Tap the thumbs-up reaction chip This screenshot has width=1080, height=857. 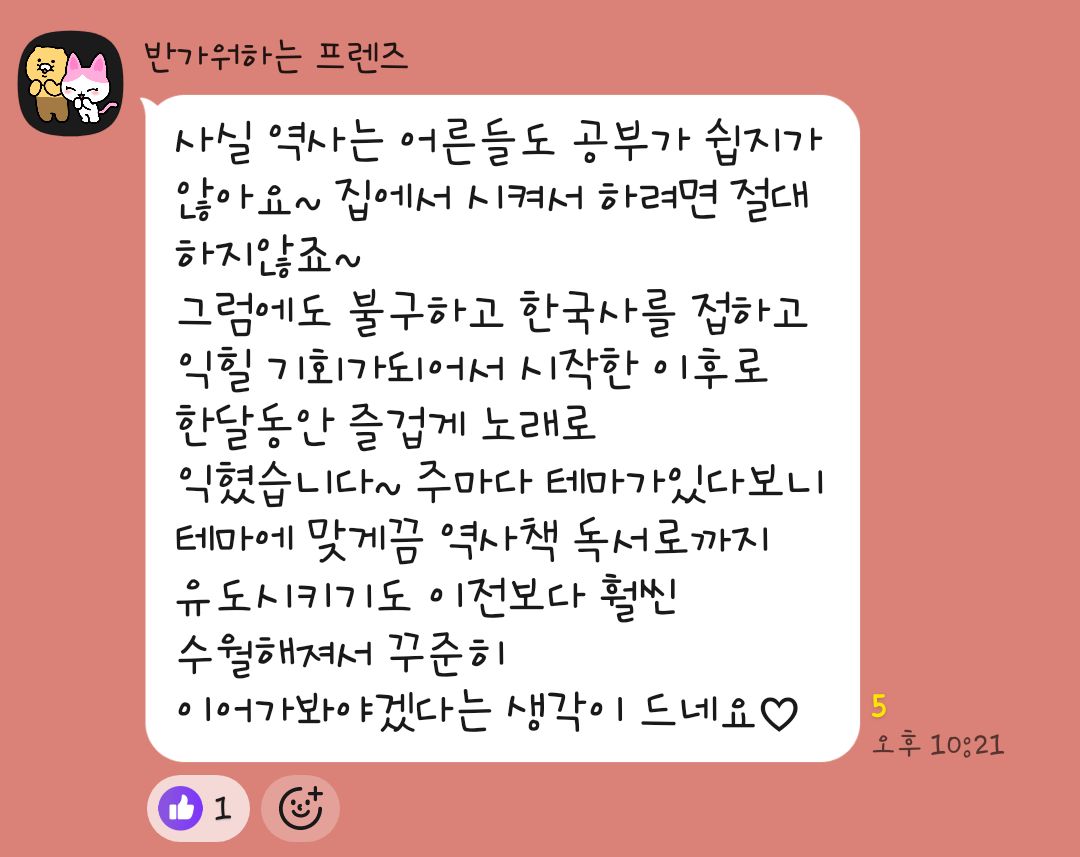click(197, 807)
